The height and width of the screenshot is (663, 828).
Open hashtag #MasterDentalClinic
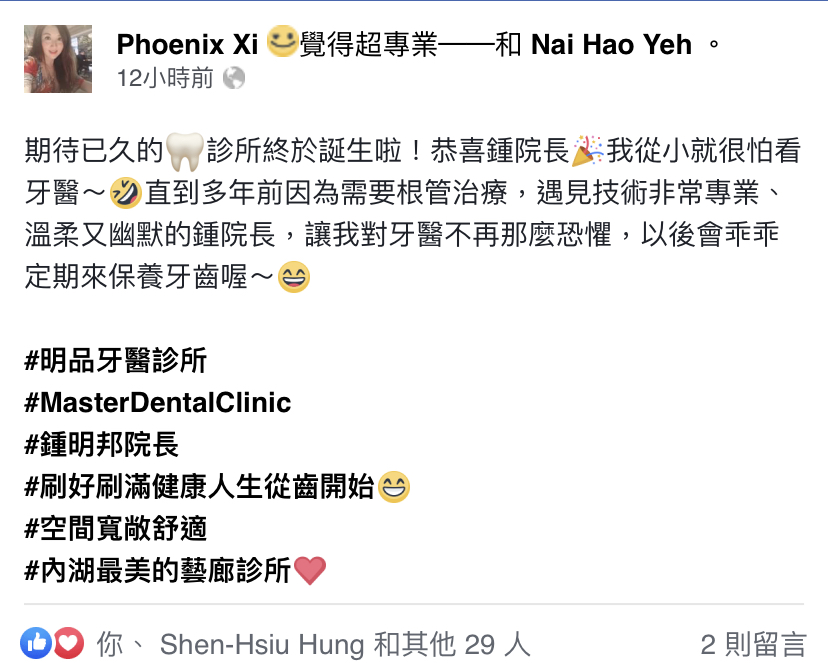pyautogui.click(x=157, y=403)
